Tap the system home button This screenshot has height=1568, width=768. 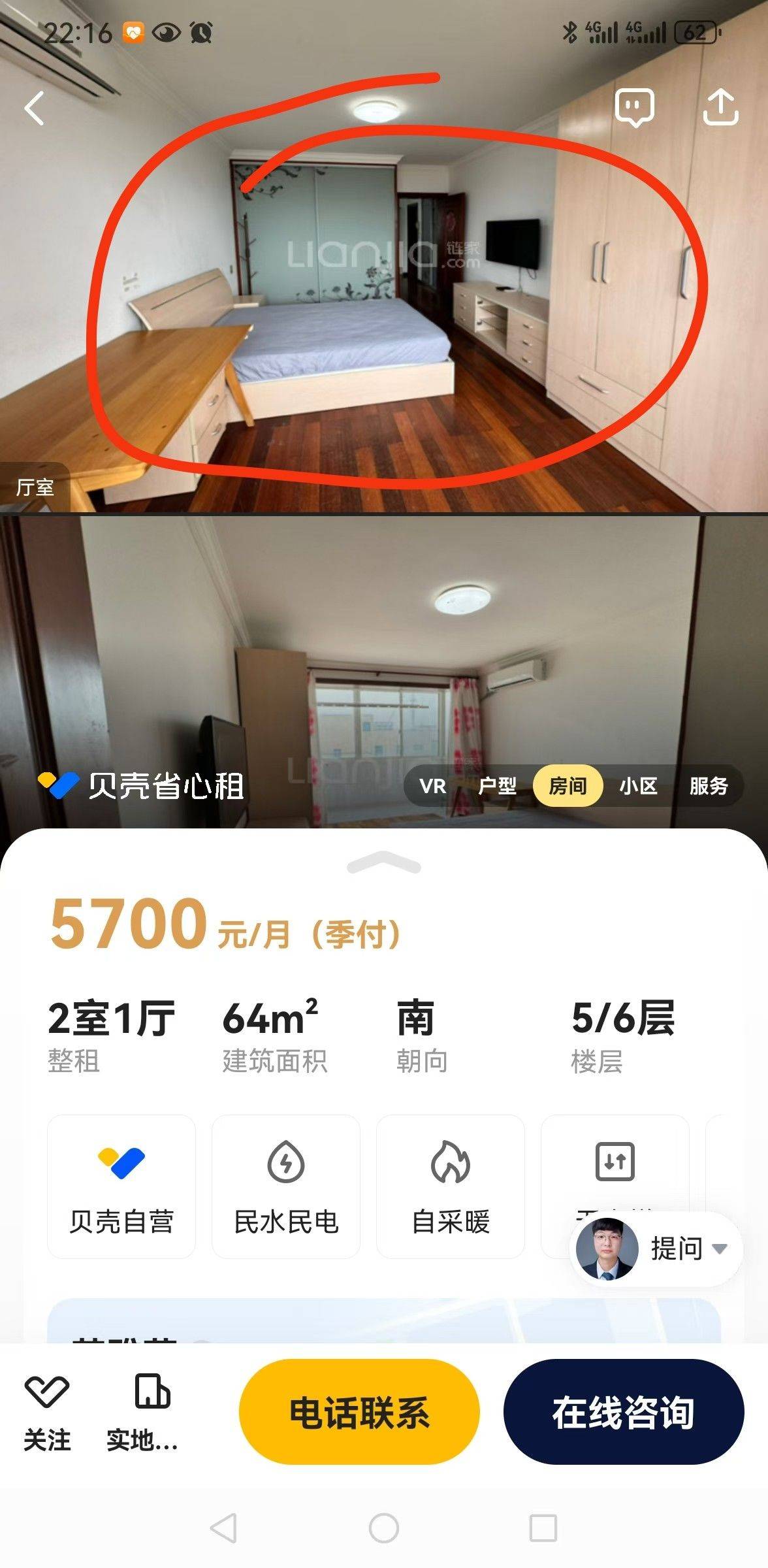pyautogui.click(x=384, y=1528)
